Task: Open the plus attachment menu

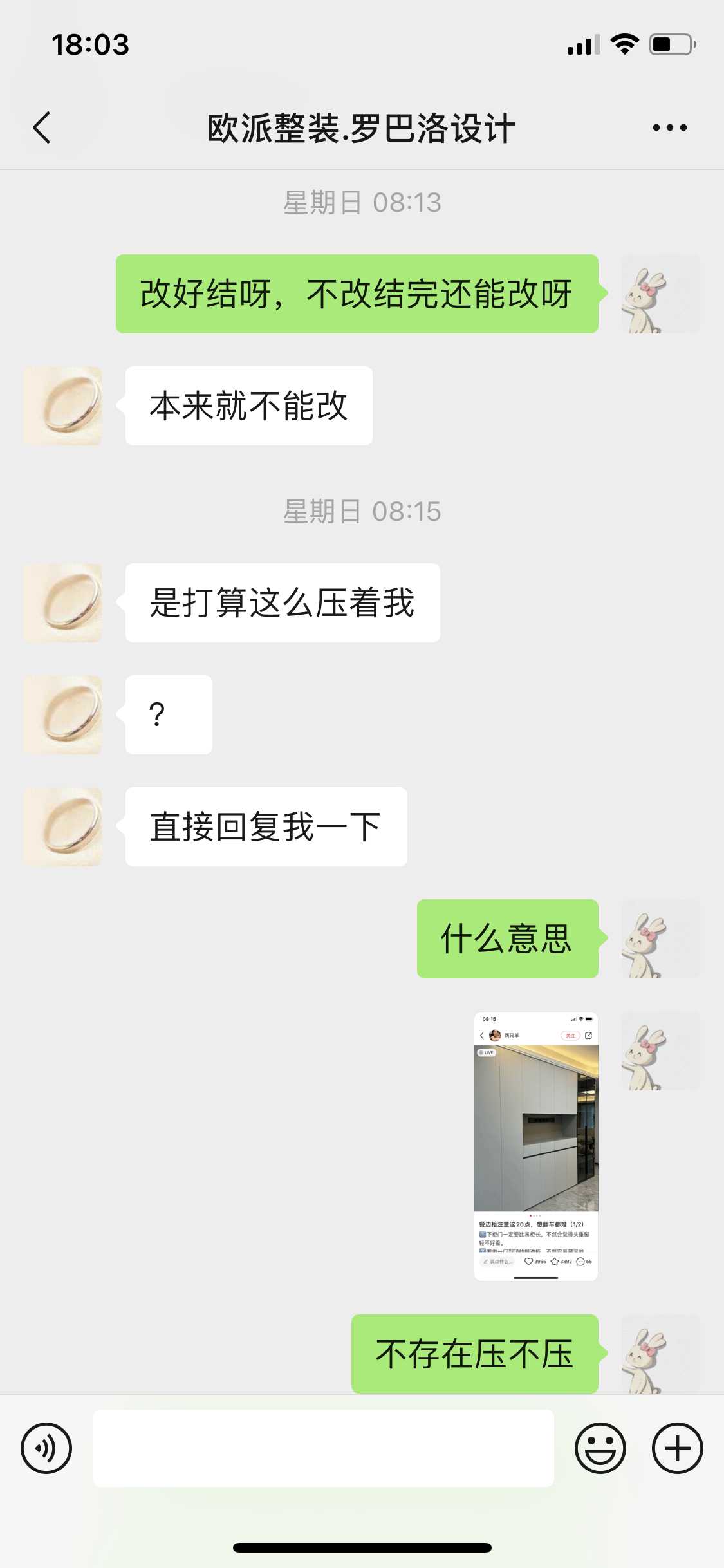Action: click(x=677, y=1448)
